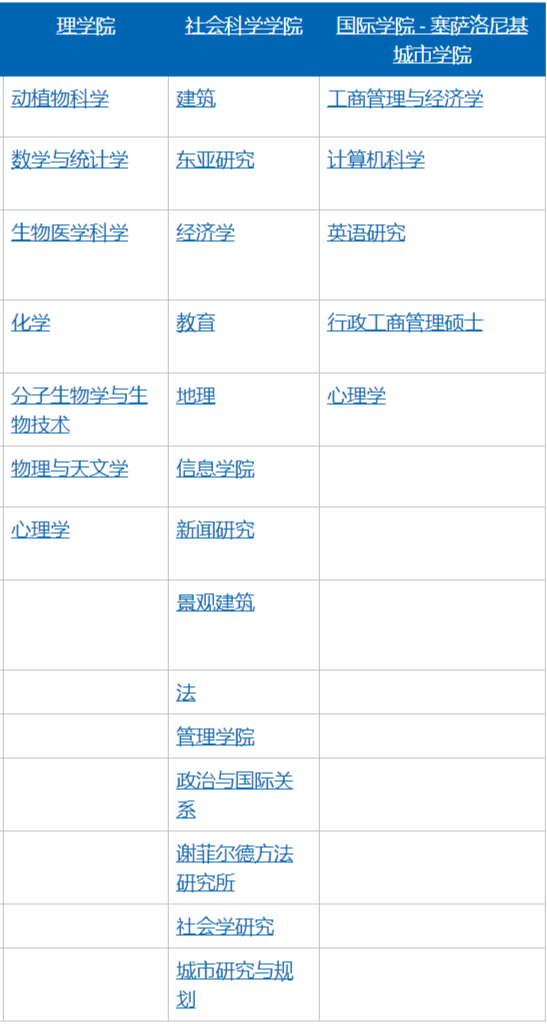The image size is (547, 1024).
Task: Open 国际学院 - 塞萨洛尼基城市学院 link
Action: coord(432,41)
